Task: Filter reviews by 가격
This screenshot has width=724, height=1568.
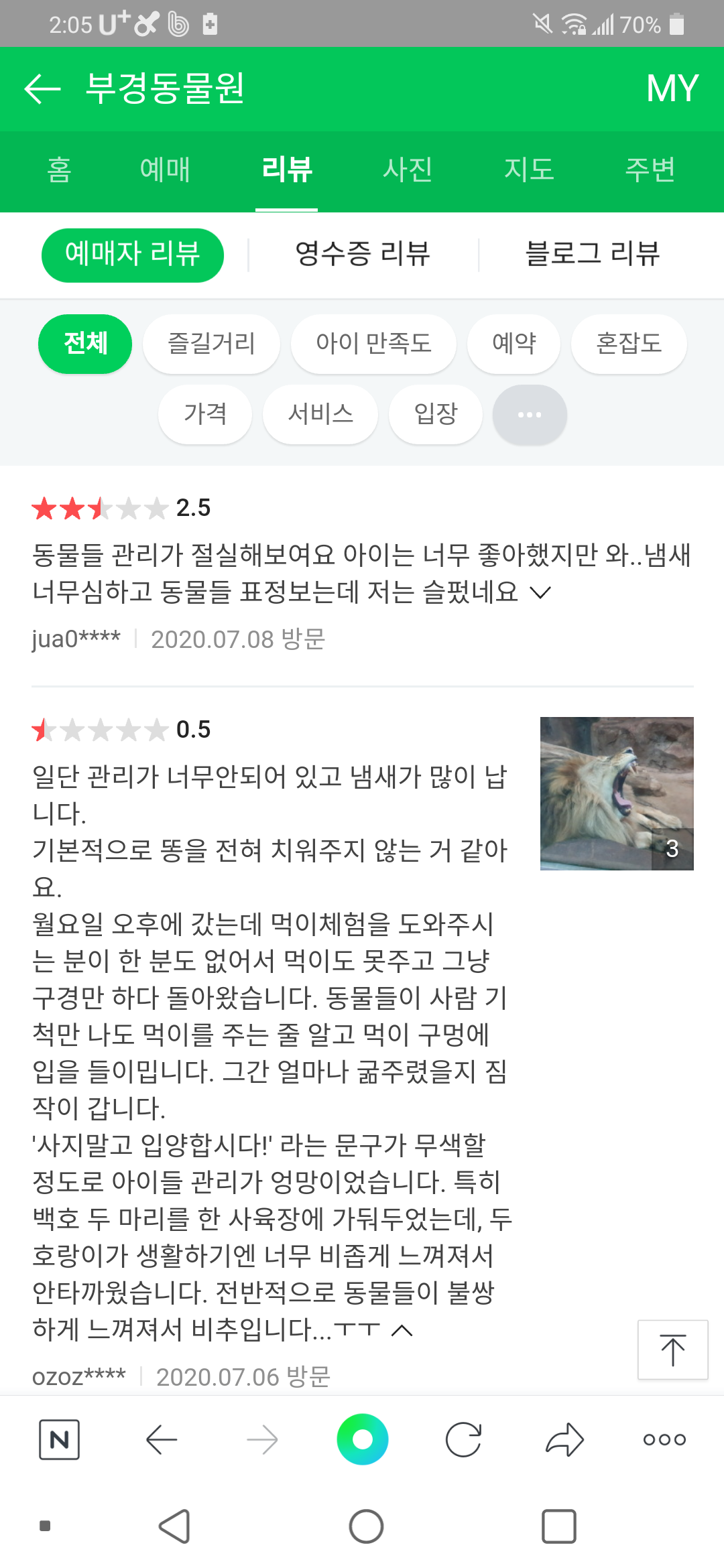Action: click(x=205, y=414)
